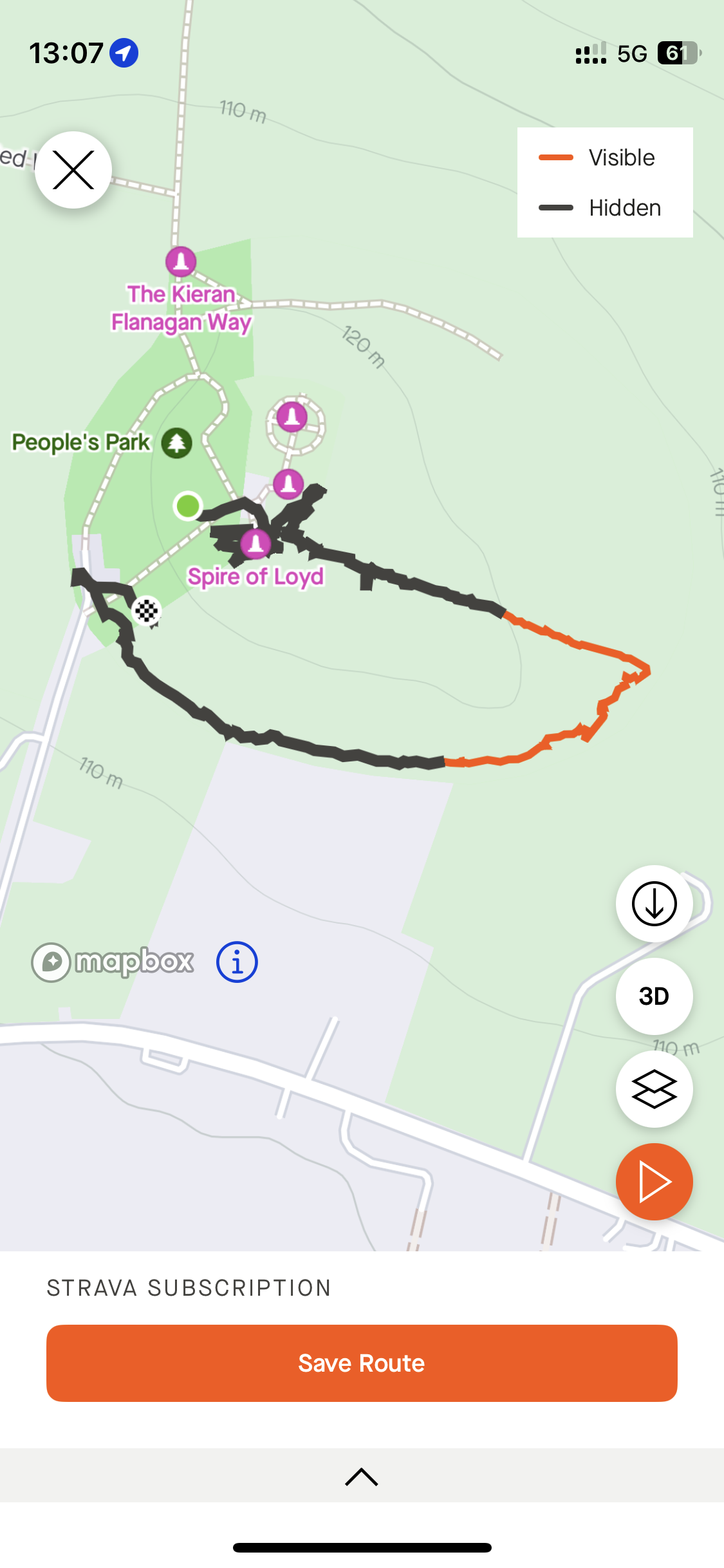Open the Mapbox attribution info icon
This screenshot has height=1568, width=724.
(x=237, y=962)
